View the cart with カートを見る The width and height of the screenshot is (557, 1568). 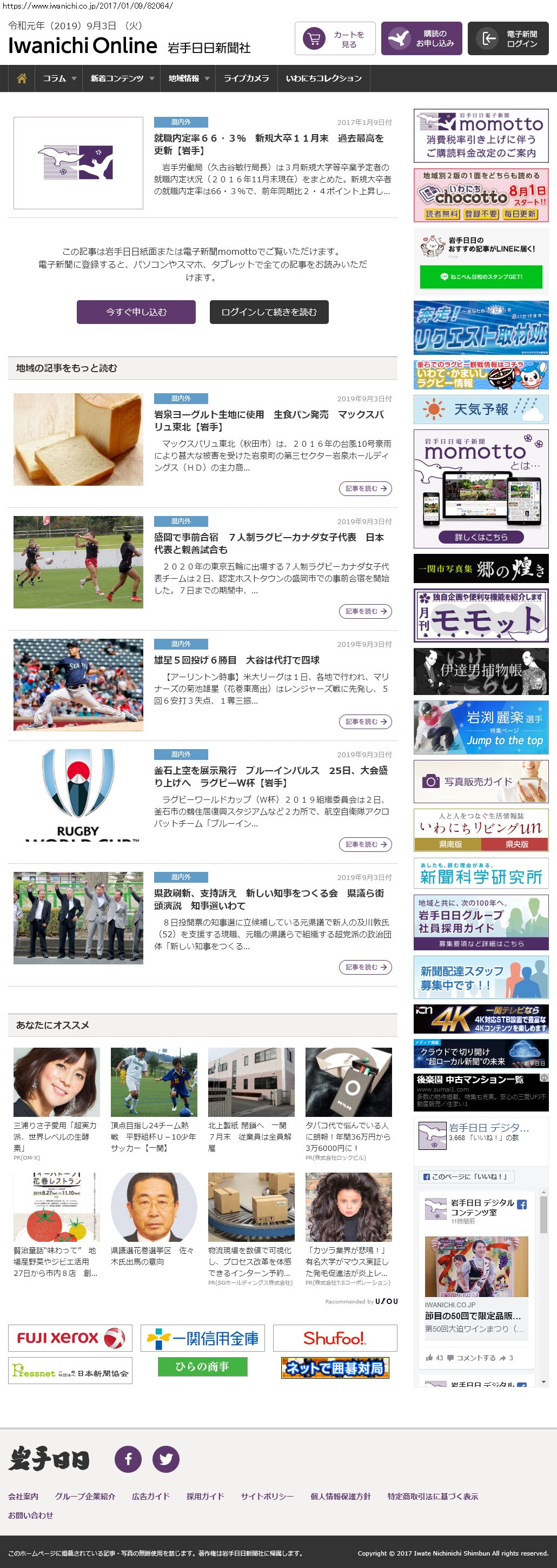(335, 39)
